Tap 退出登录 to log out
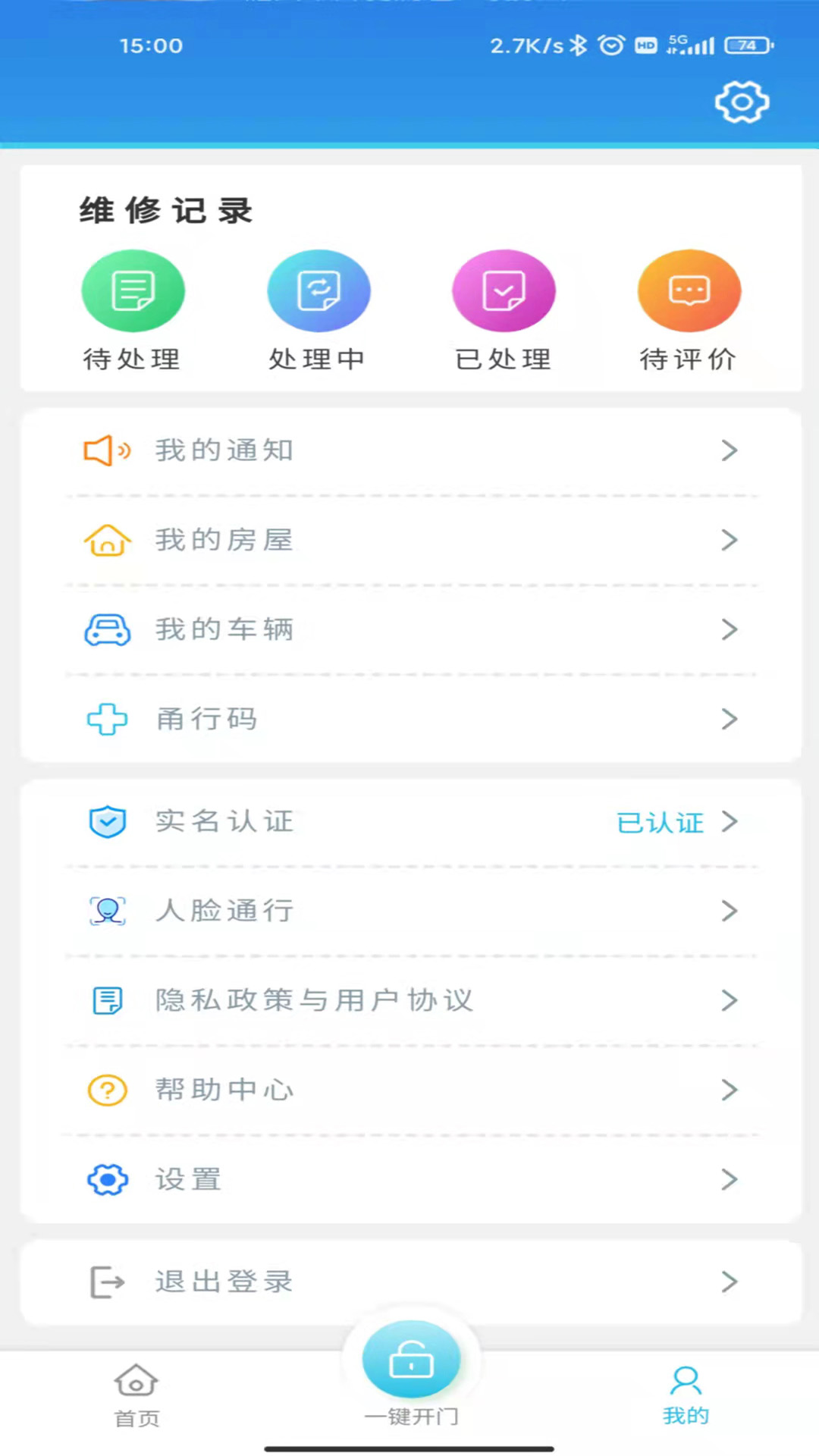Screen dimensions: 819x1456 [222, 1282]
